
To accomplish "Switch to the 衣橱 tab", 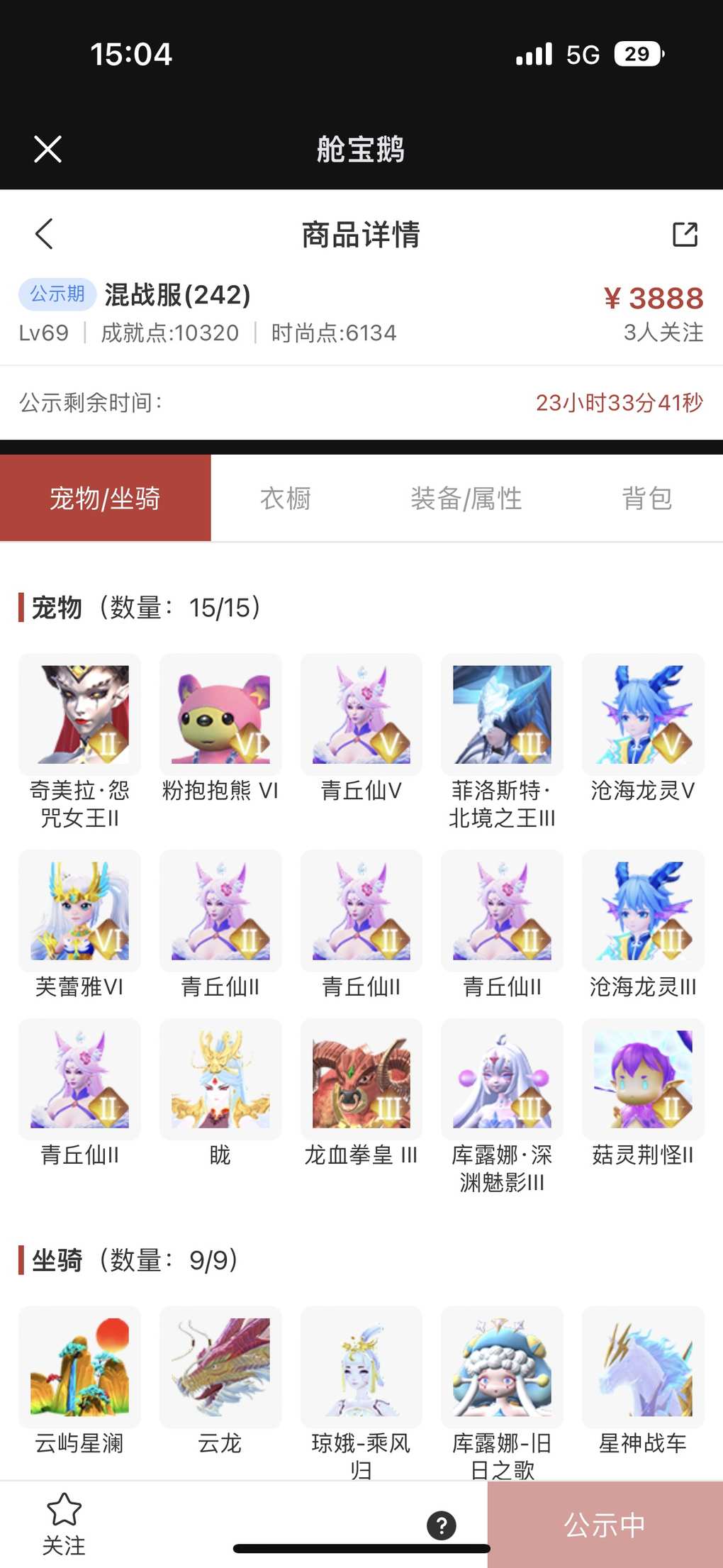I will point(286,499).
